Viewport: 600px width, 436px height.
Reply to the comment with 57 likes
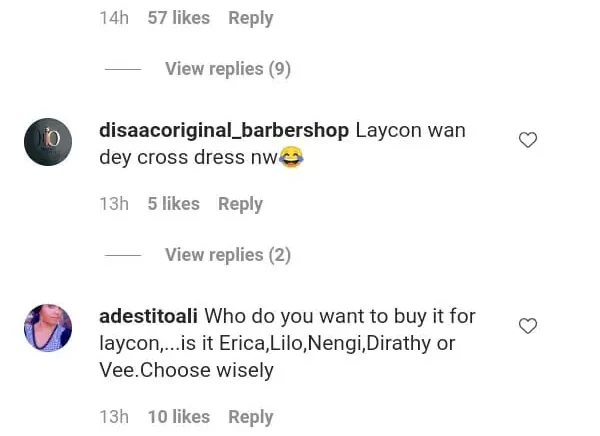coord(250,18)
